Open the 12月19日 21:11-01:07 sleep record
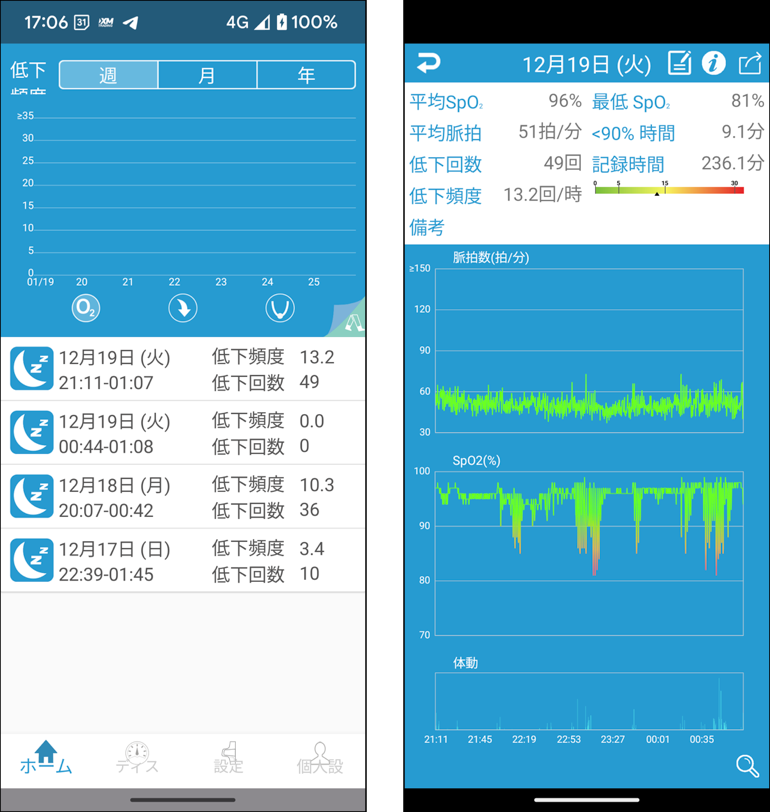 [182, 369]
